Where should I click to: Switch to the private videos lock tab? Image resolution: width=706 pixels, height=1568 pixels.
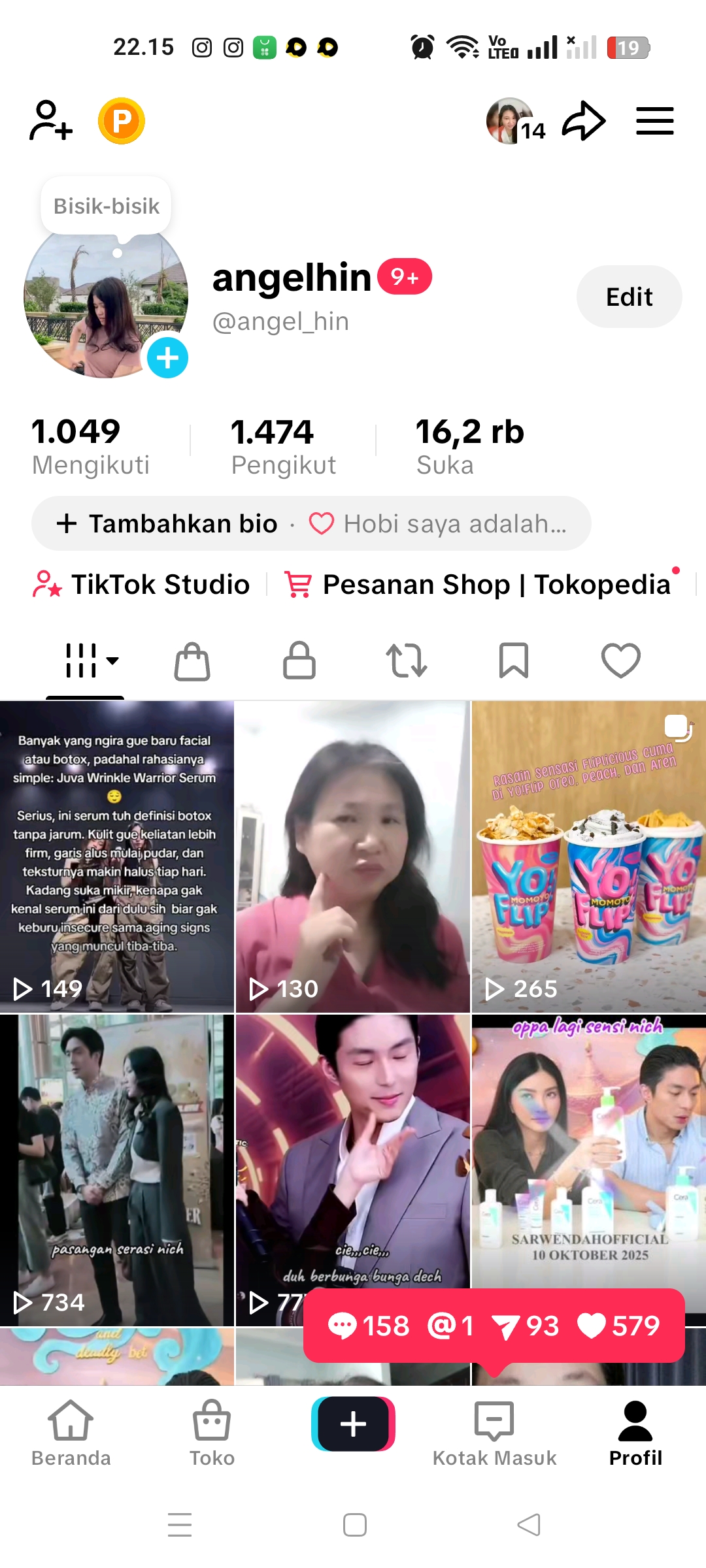(299, 661)
